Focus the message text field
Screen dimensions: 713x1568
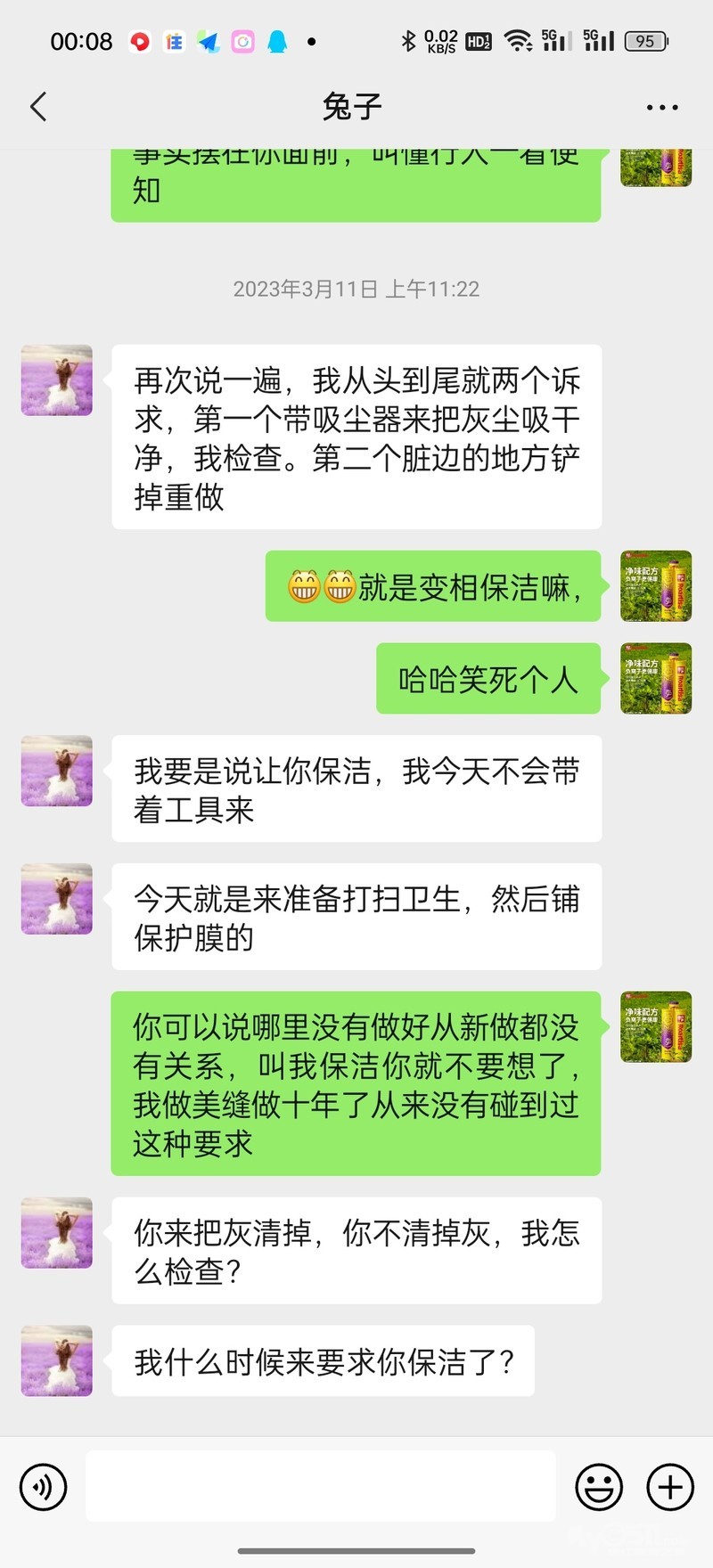click(321, 1486)
